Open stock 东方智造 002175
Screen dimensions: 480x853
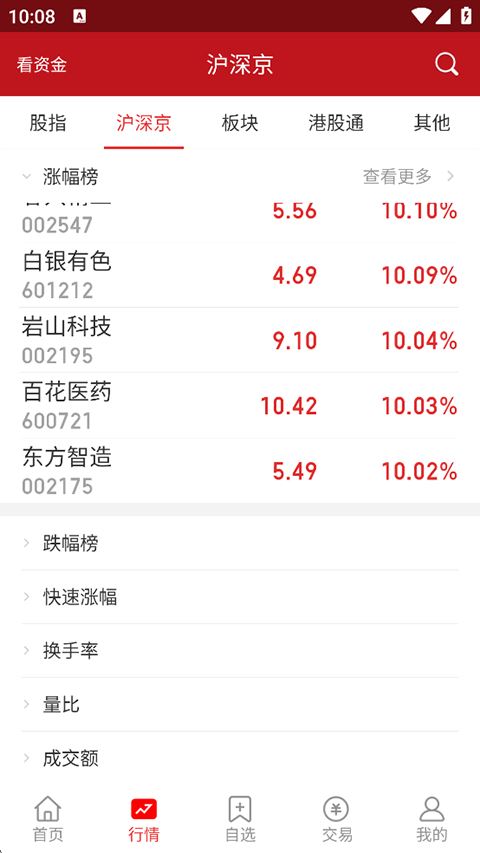pyautogui.click(x=240, y=471)
